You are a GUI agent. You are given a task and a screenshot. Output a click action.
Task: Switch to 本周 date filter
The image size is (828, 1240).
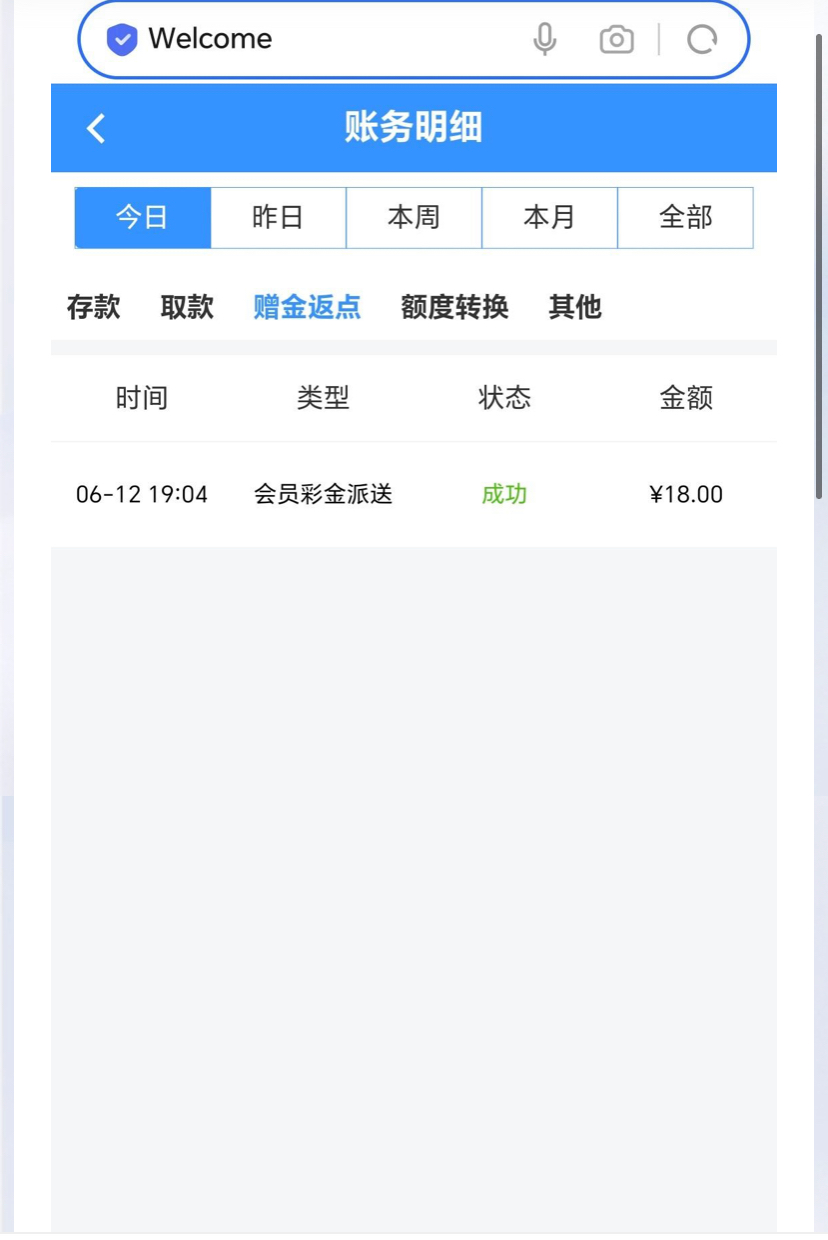point(414,217)
